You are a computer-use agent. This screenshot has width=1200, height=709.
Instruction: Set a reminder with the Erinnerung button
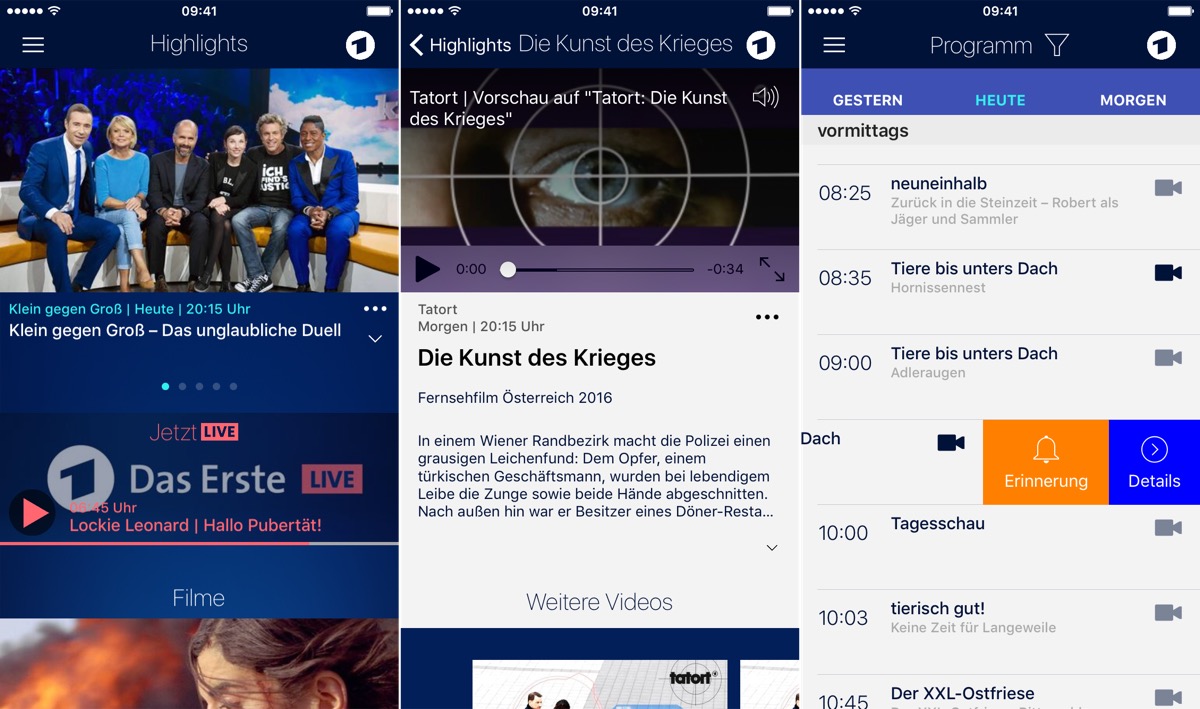1046,462
